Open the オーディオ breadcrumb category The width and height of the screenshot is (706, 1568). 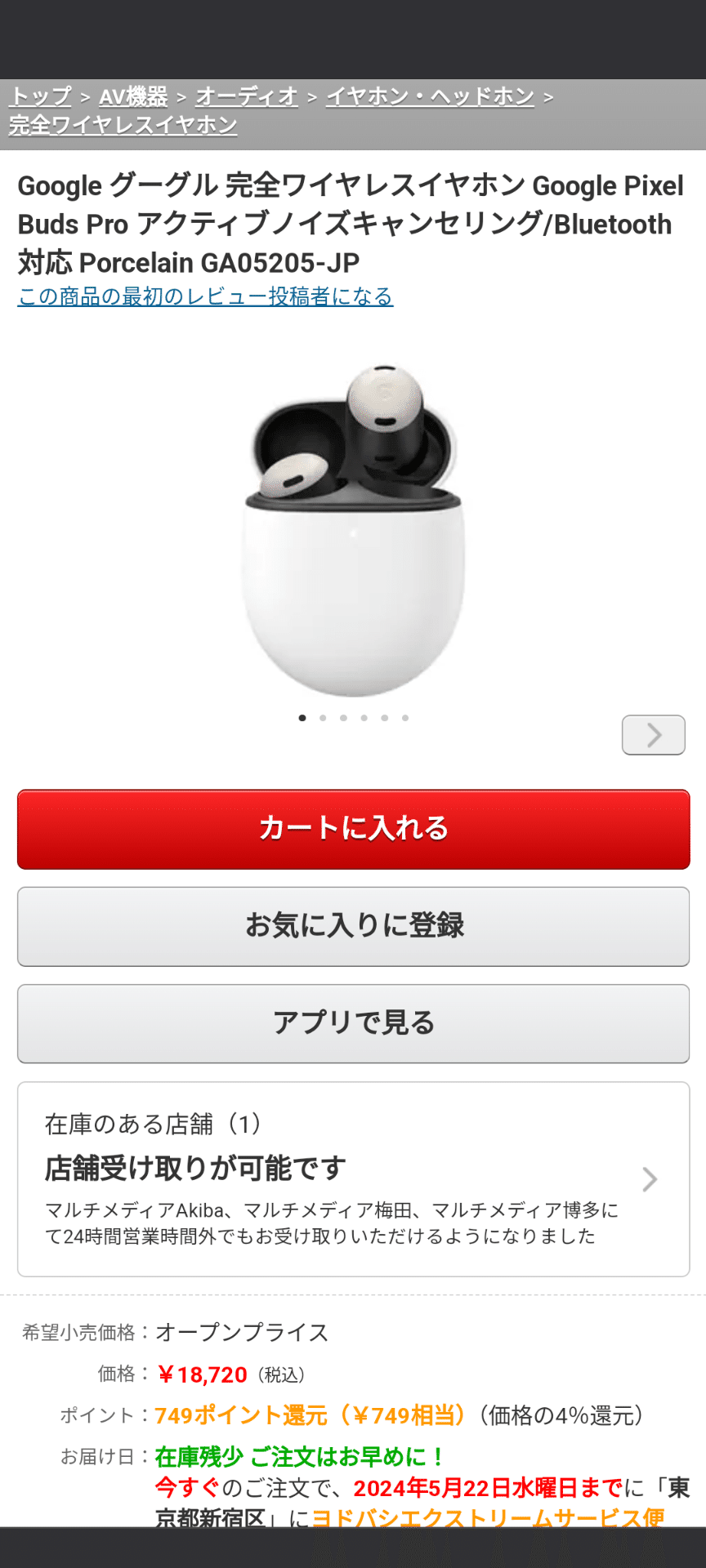247,96
